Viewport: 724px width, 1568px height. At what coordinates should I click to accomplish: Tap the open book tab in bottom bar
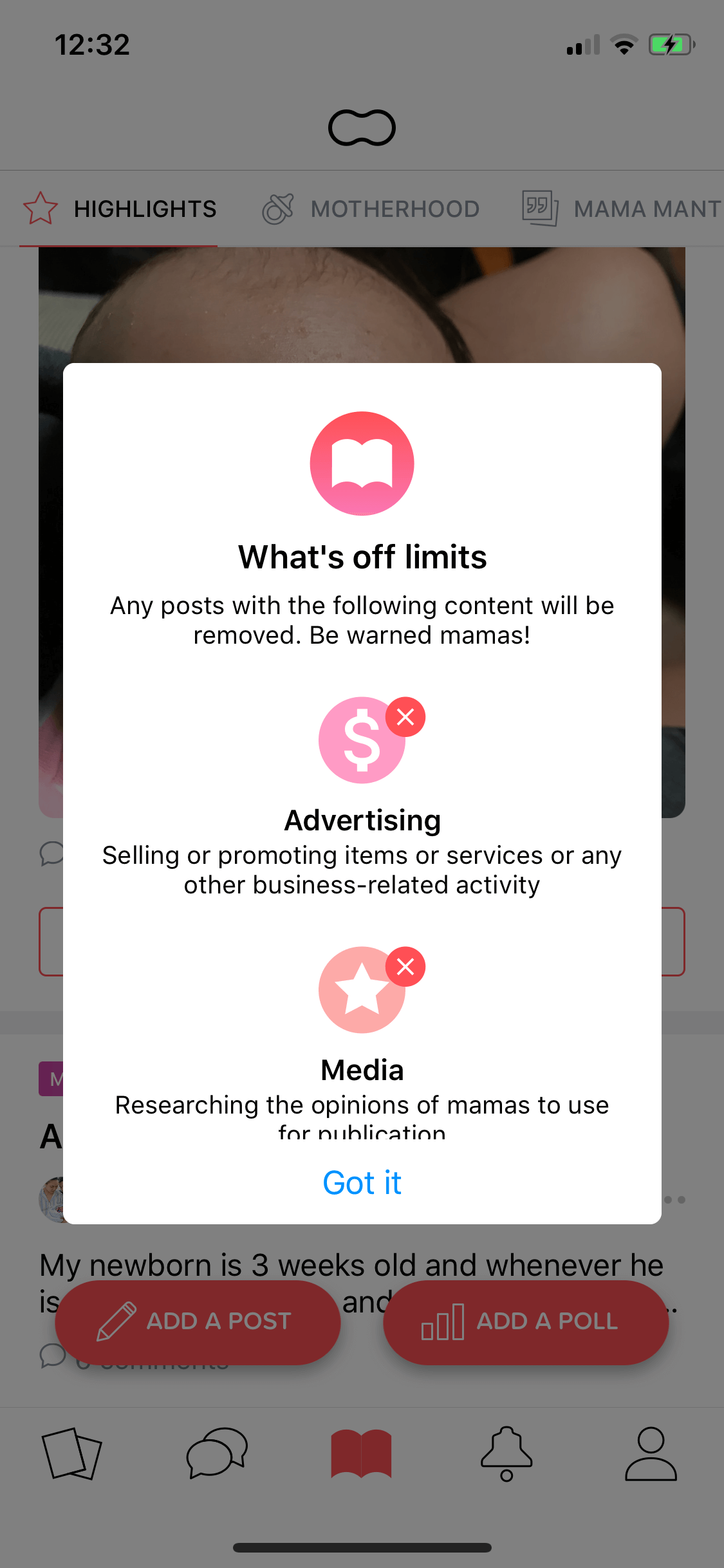click(361, 1453)
